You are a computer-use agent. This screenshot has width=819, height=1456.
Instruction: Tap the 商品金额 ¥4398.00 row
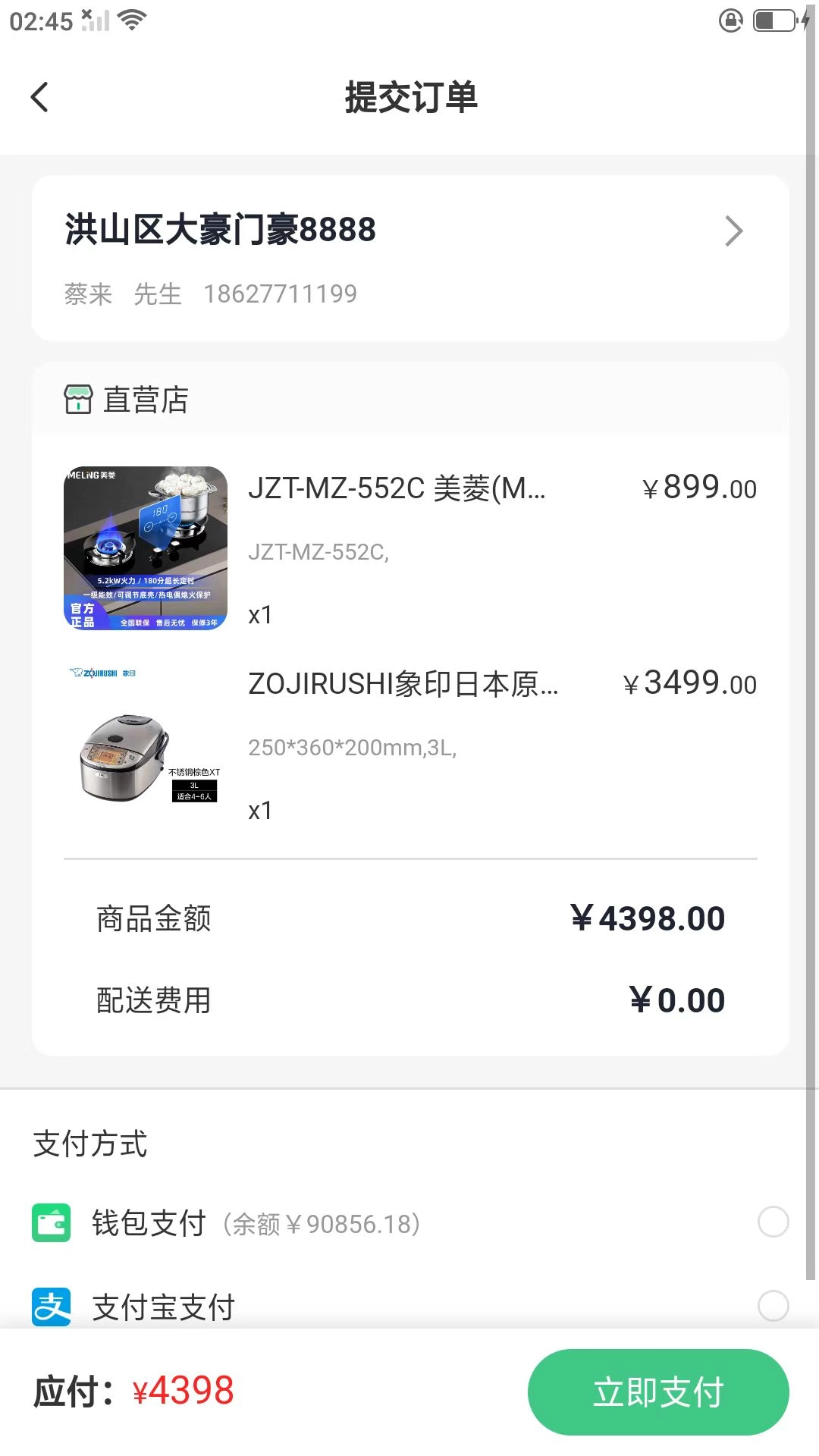click(409, 918)
